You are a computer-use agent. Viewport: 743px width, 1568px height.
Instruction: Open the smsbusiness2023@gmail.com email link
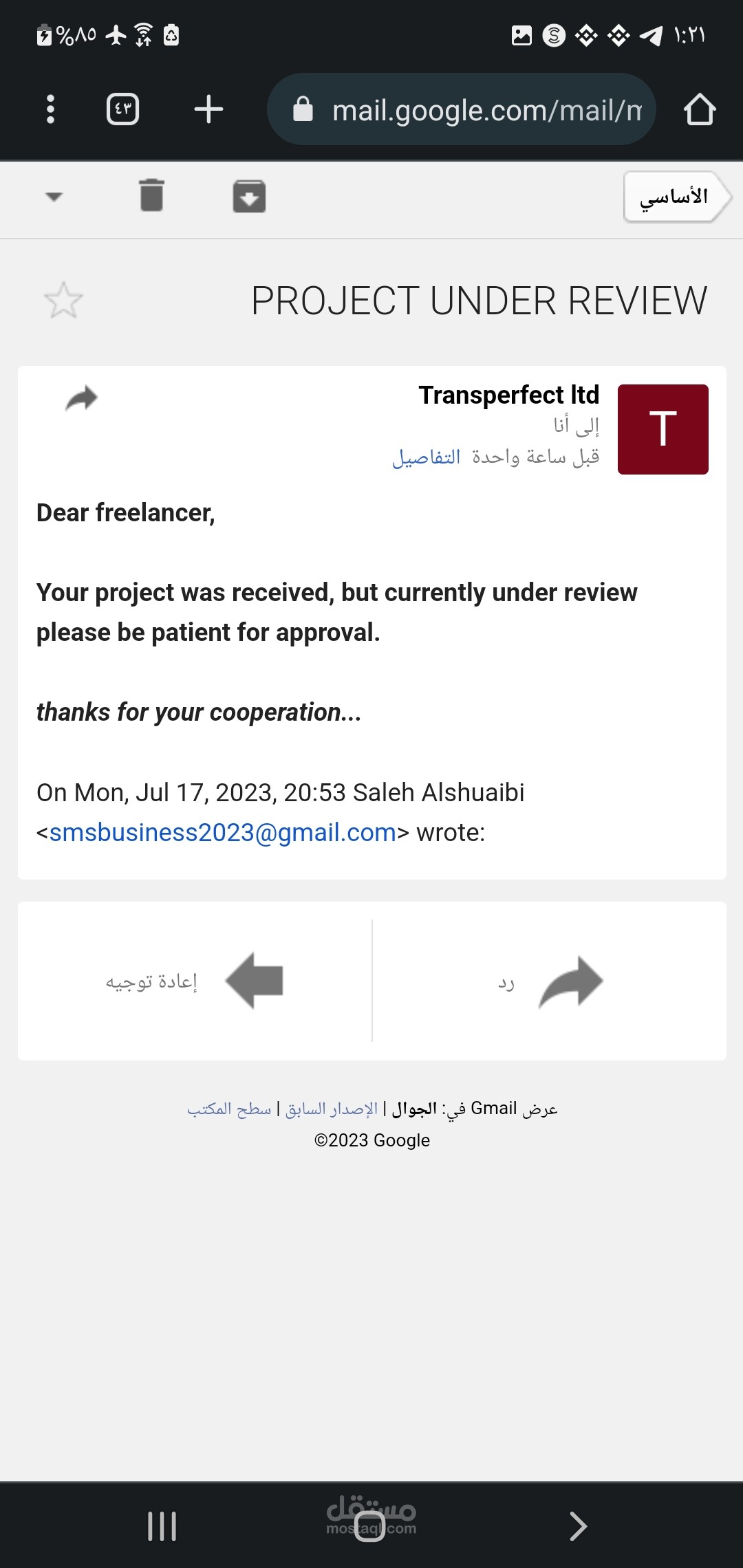click(222, 832)
